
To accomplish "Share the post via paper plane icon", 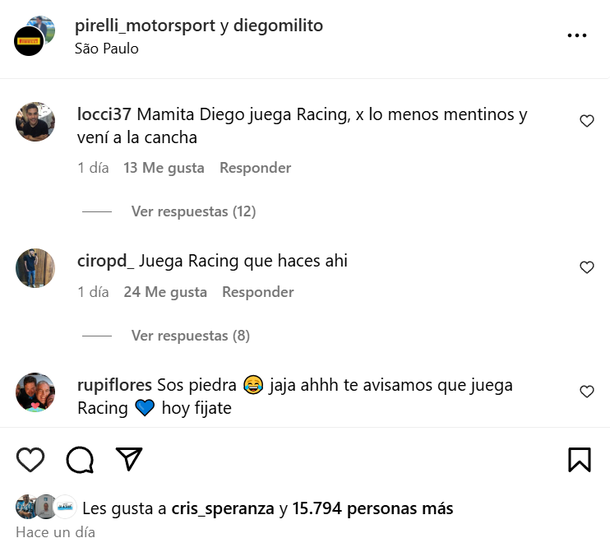I will [x=129, y=459].
